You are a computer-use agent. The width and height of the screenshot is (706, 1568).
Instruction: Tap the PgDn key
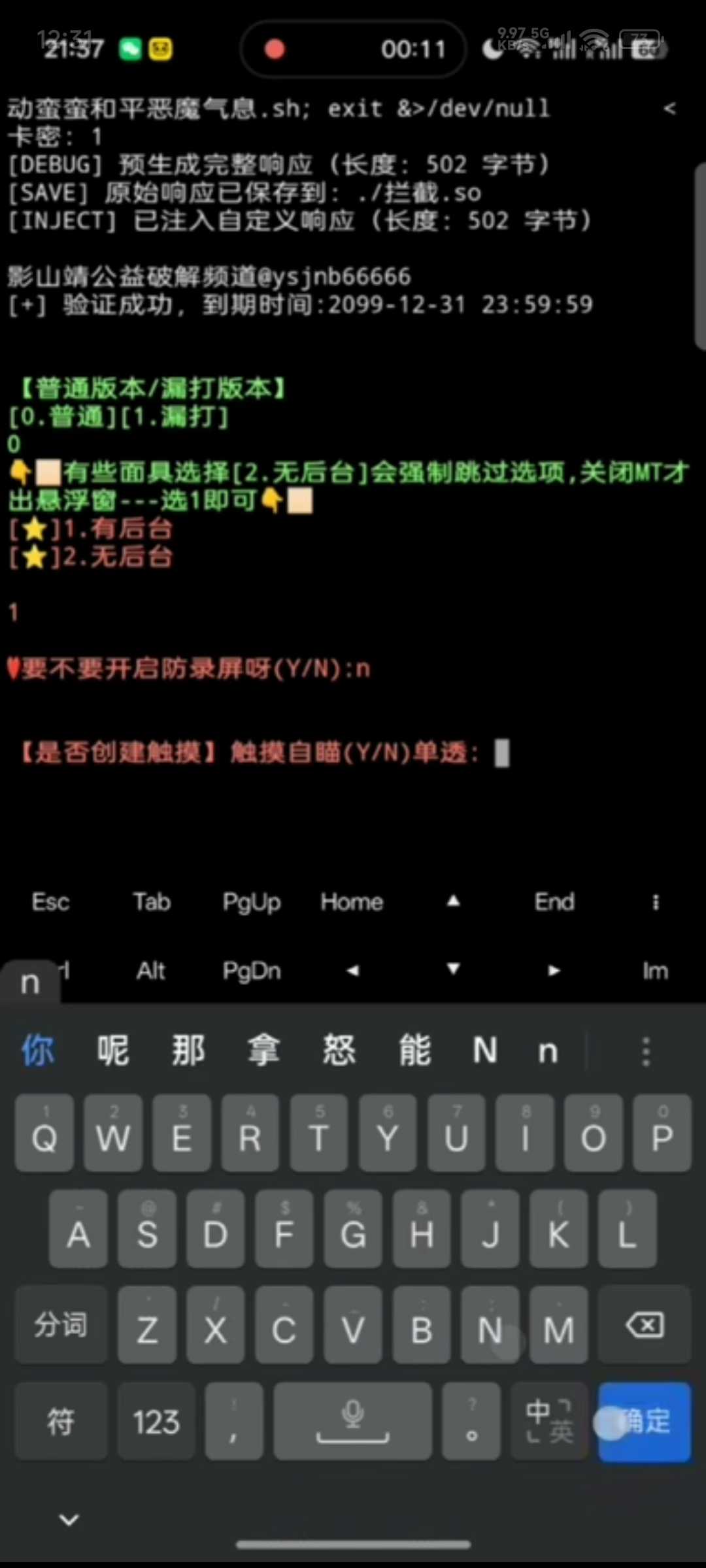pyautogui.click(x=252, y=971)
